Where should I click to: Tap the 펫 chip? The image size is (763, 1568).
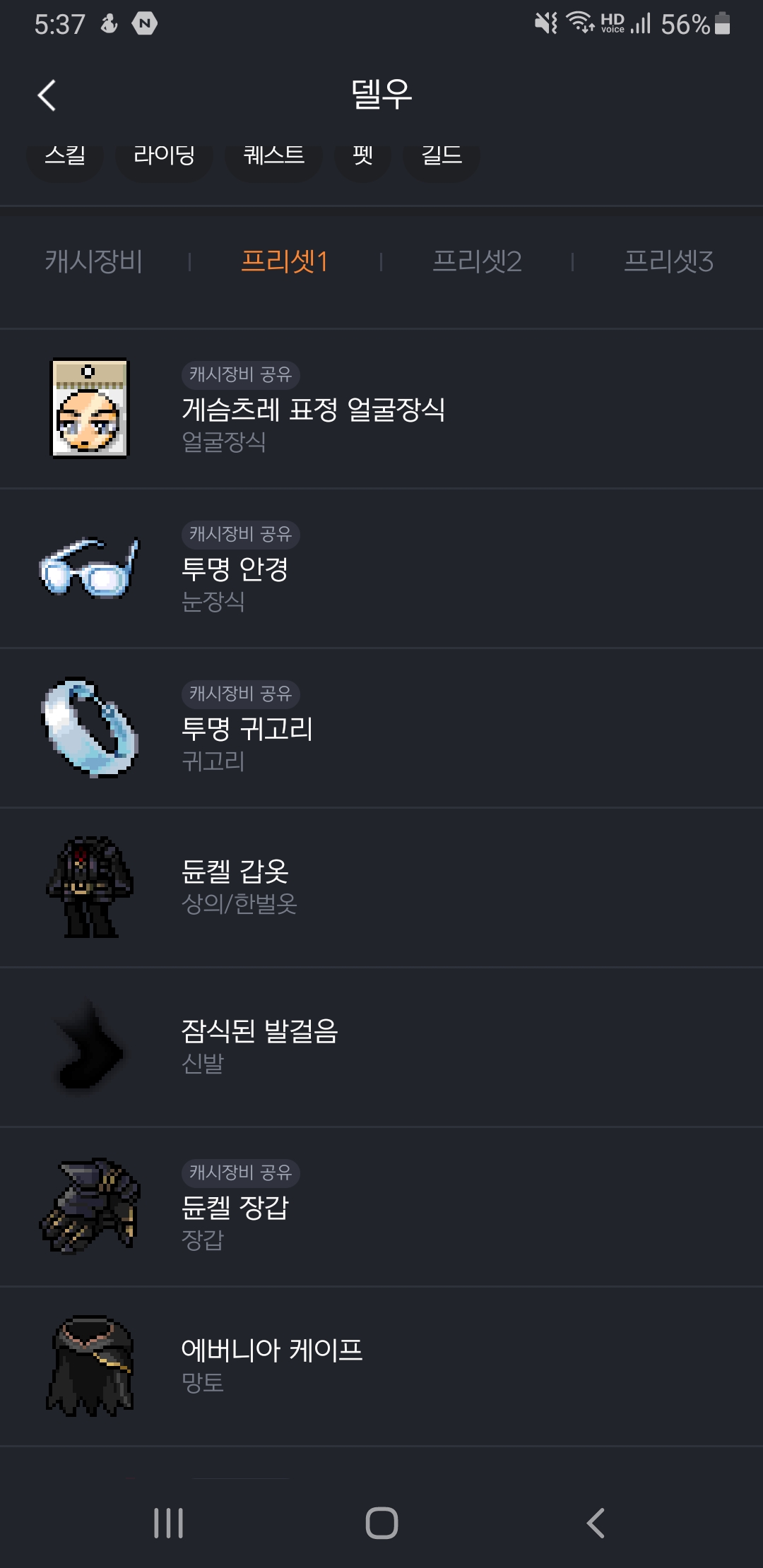point(362,158)
